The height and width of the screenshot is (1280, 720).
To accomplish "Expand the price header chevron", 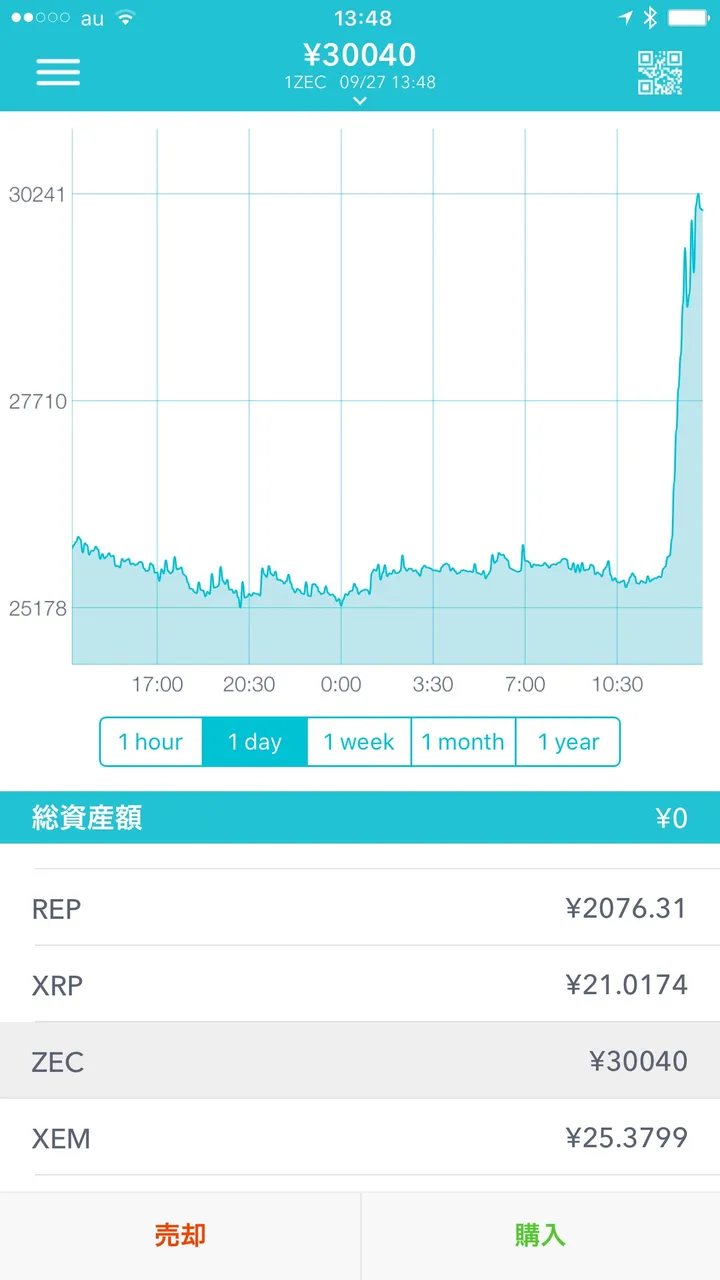I will tap(360, 101).
